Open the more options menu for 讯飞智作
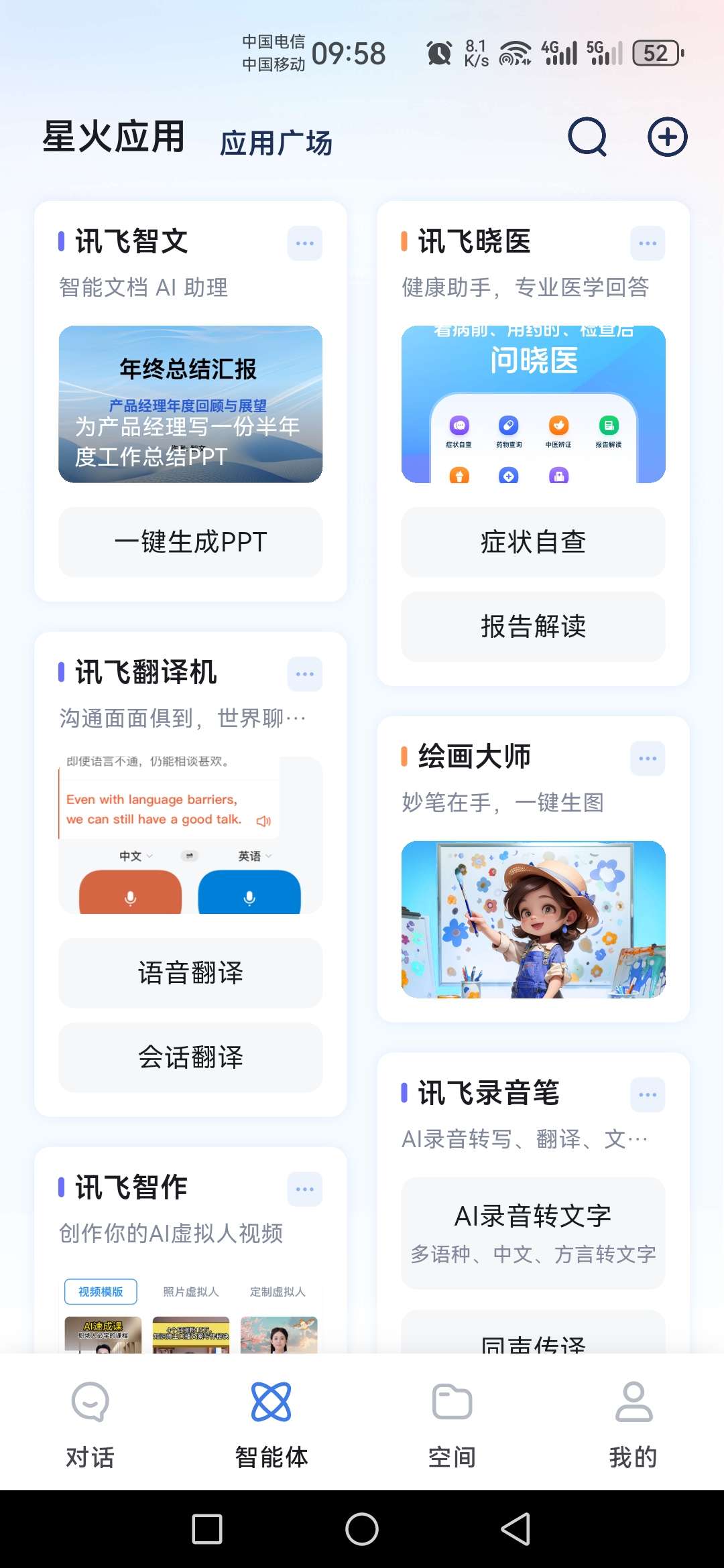The height and width of the screenshot is (1568, 724). 304,1189
